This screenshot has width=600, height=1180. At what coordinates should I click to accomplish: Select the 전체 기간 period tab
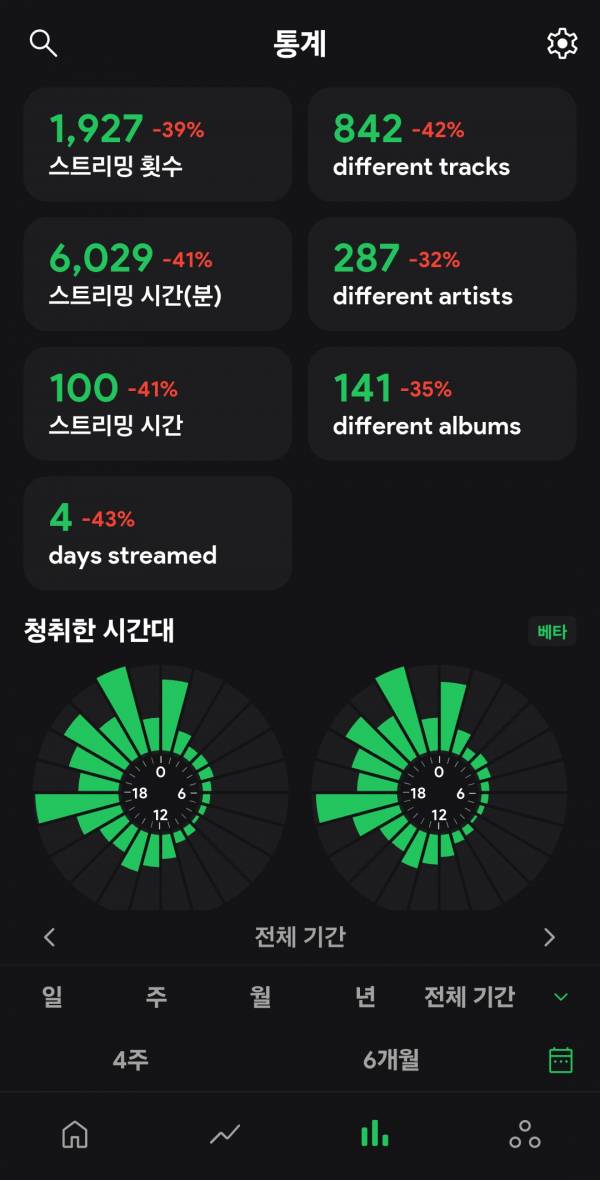[469, 996]
